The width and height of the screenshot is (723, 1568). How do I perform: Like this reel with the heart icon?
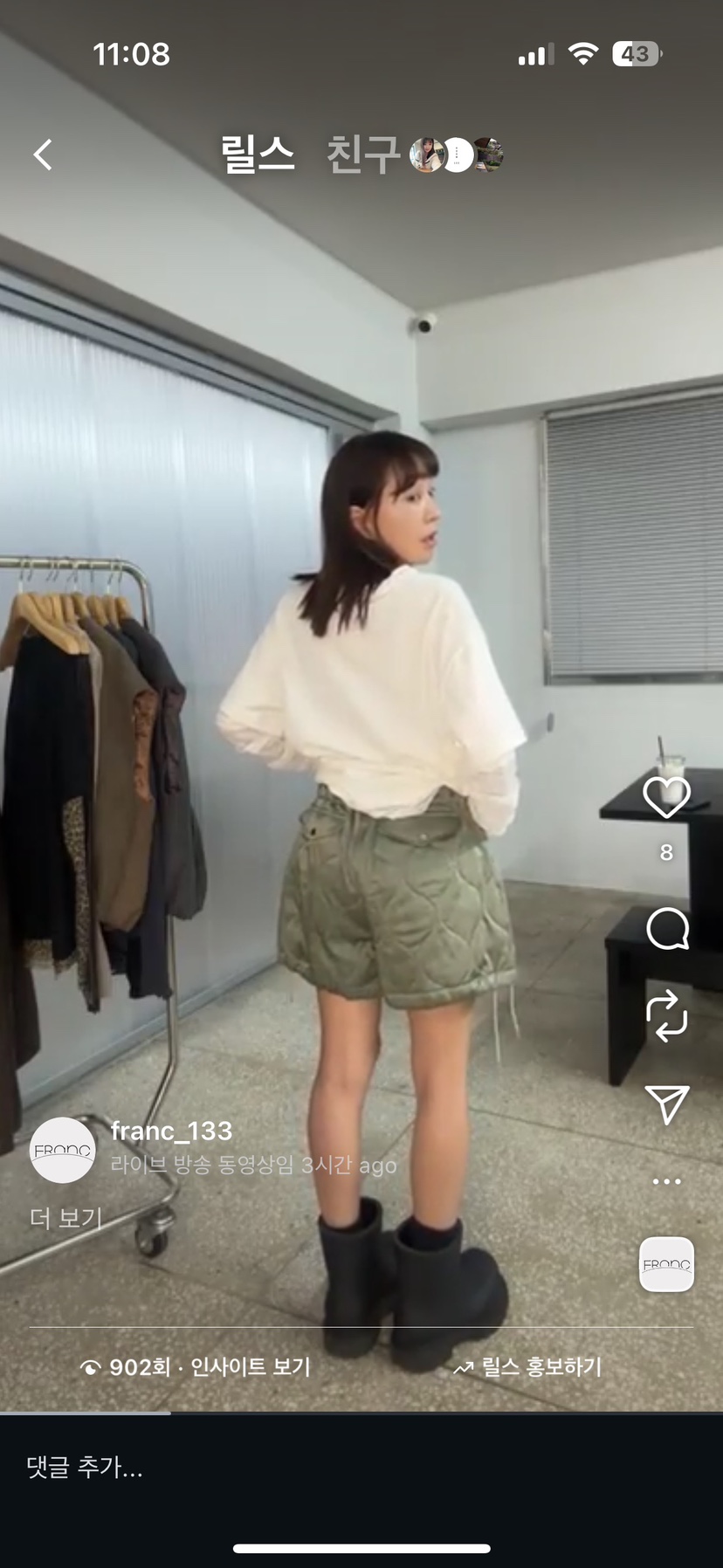(x=666, y=796)
